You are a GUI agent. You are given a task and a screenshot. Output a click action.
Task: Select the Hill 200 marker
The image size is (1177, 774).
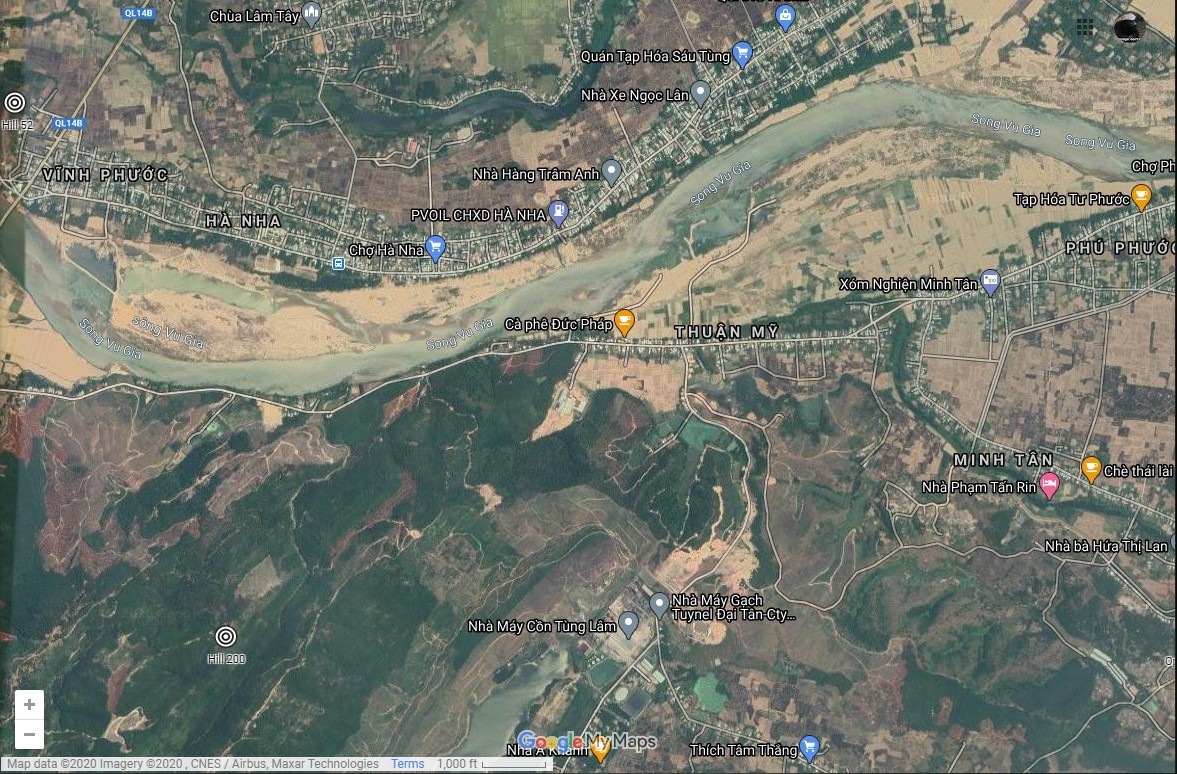coord(226,636)
